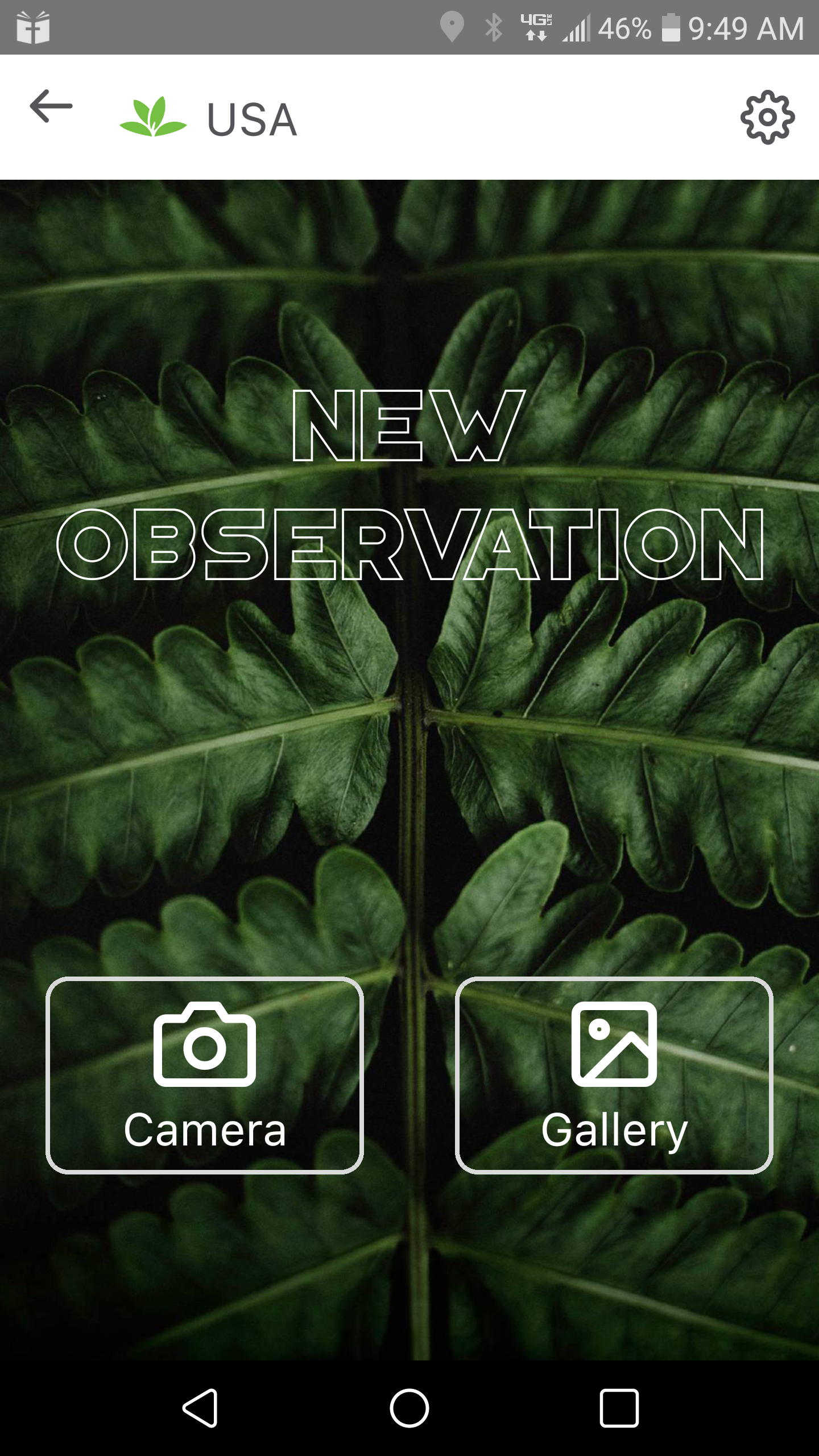
Task: Take a photo with Camera
Action: pyautogui.click(x=205, y=1075)
